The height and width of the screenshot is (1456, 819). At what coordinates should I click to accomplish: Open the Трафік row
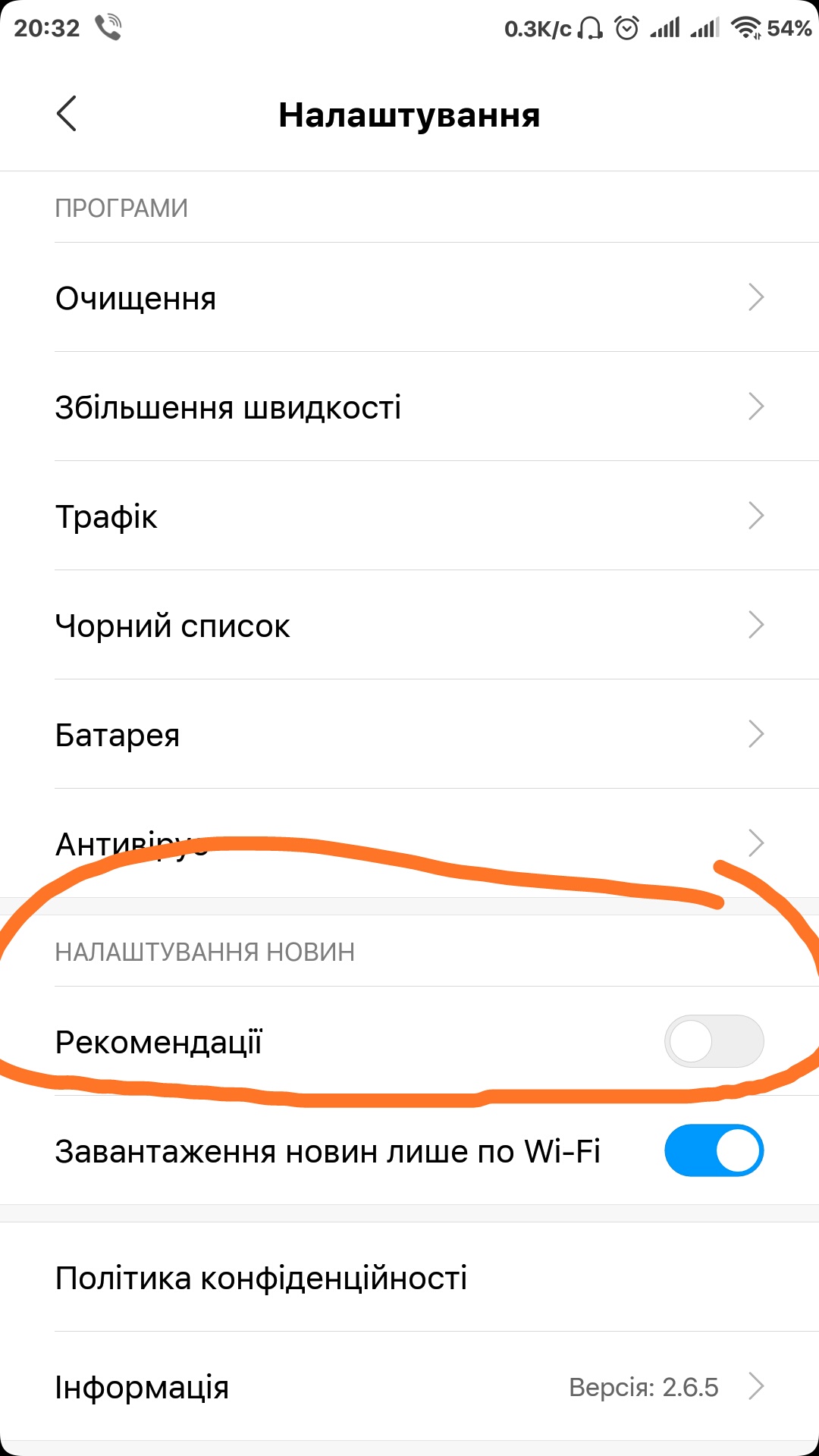pyautogui.click(x=409, y=516)
